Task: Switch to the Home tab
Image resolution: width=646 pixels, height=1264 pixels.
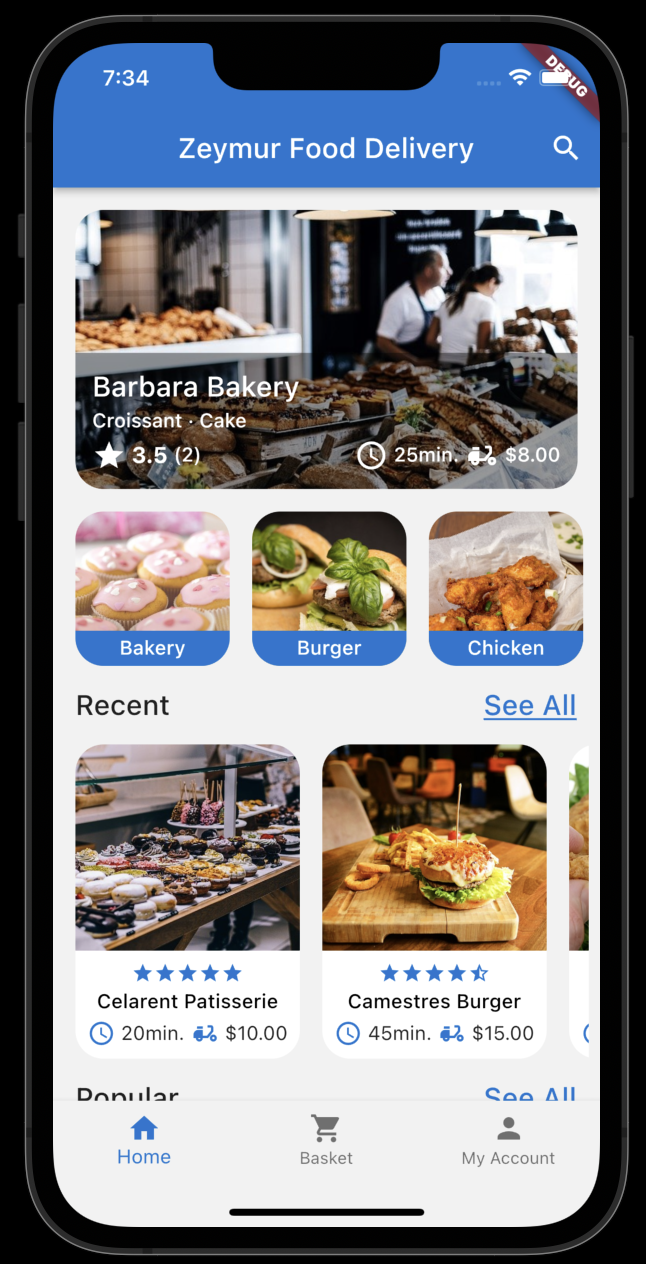Action: 144,1141
